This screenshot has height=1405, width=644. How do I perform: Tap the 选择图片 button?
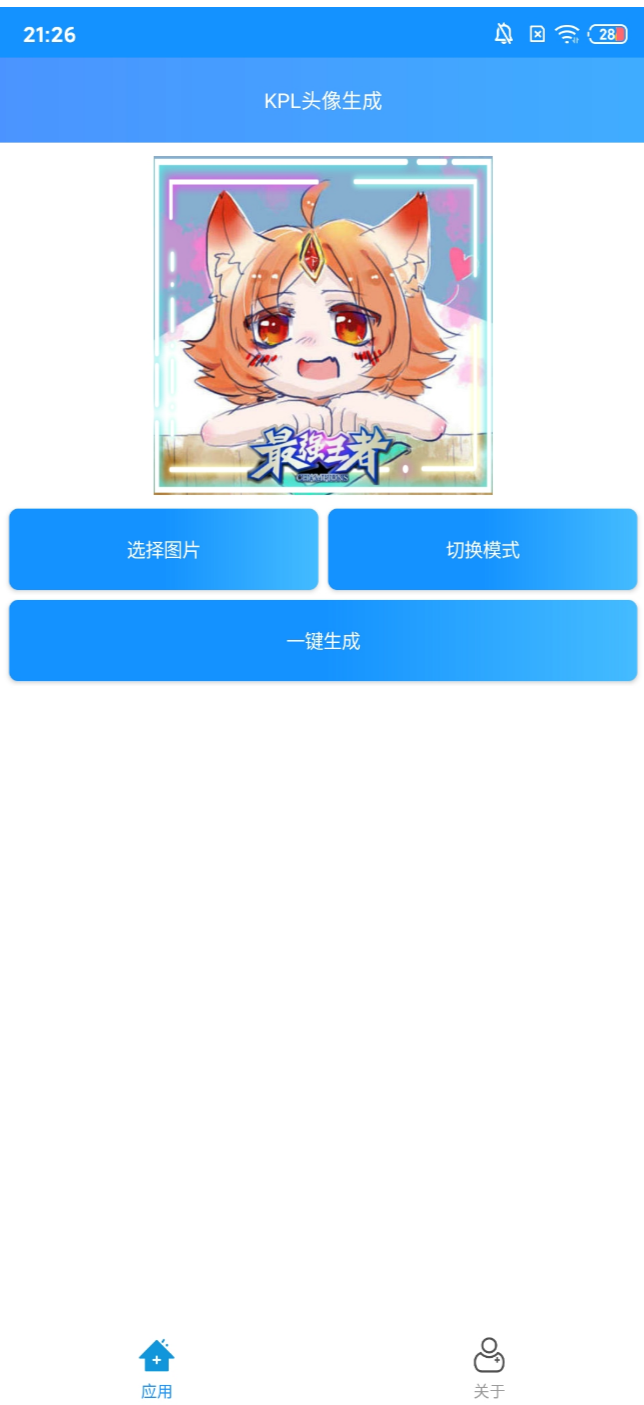(x=164, y=549)
